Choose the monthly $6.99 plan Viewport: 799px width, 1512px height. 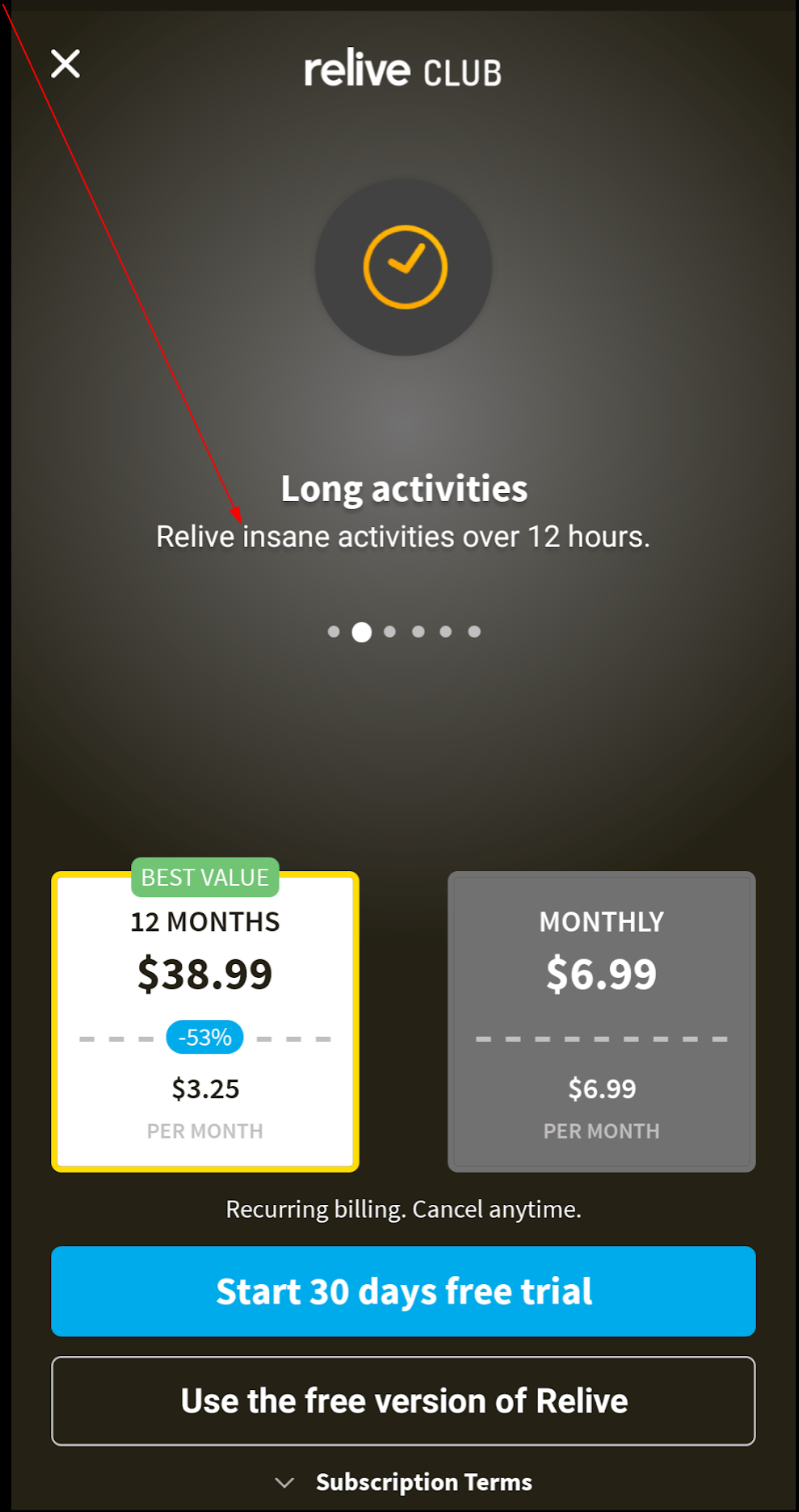click(602, 1021)
